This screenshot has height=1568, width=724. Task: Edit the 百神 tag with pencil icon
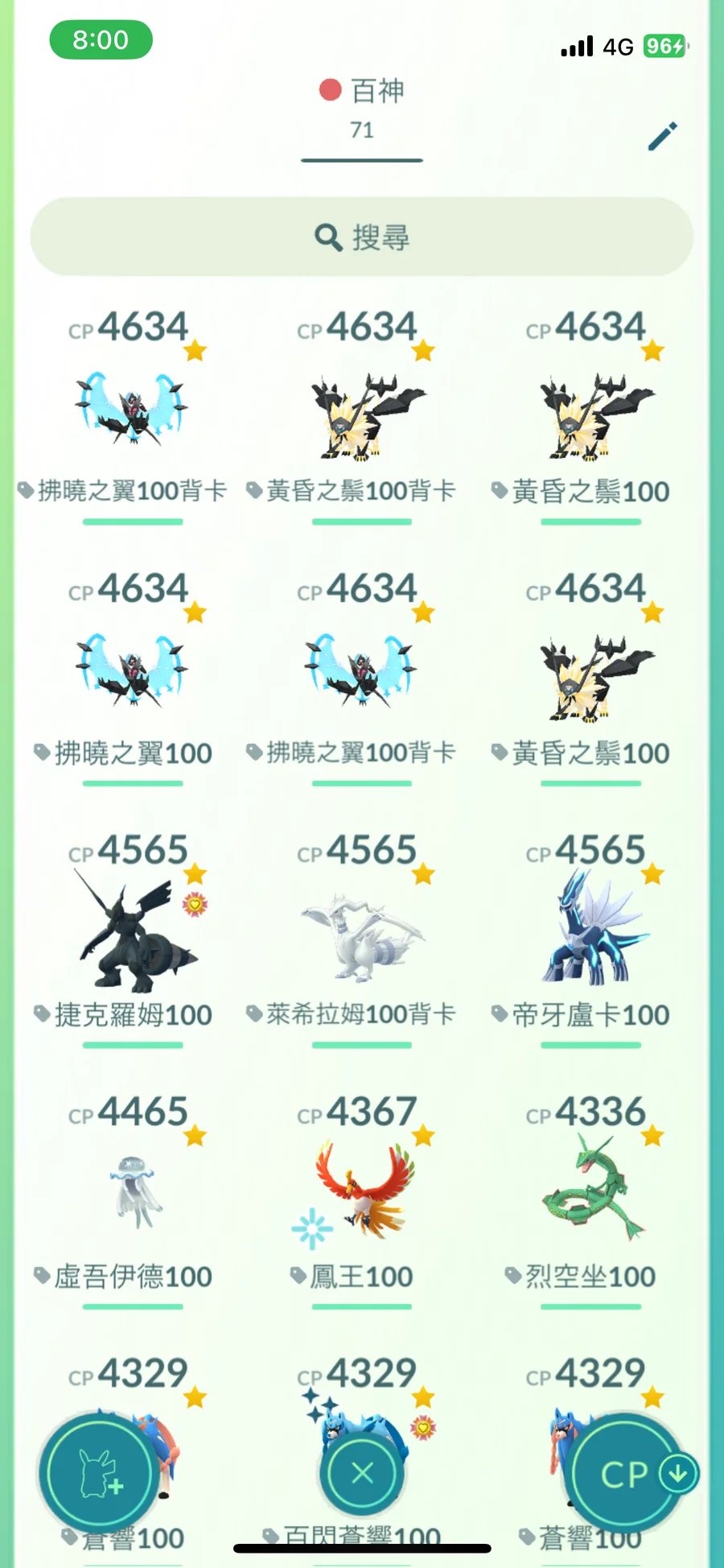click(663, 136)
